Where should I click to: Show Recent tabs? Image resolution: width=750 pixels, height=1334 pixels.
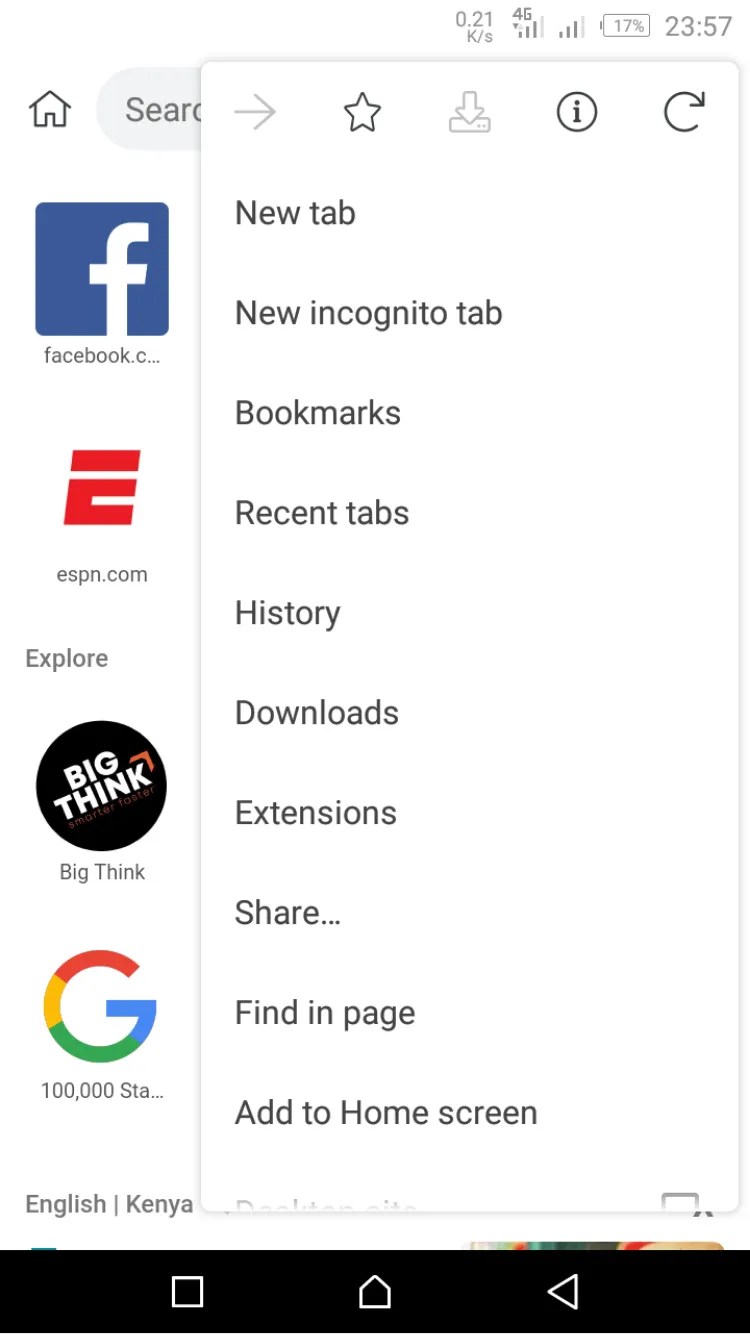click(x=321, y=513)
